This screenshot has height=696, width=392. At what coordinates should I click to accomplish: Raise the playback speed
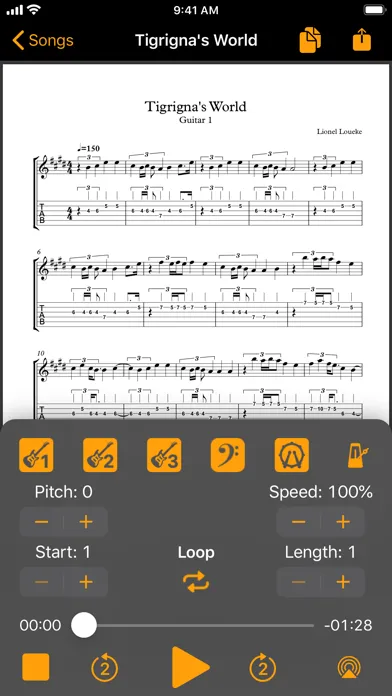click(x=343, y=522)
